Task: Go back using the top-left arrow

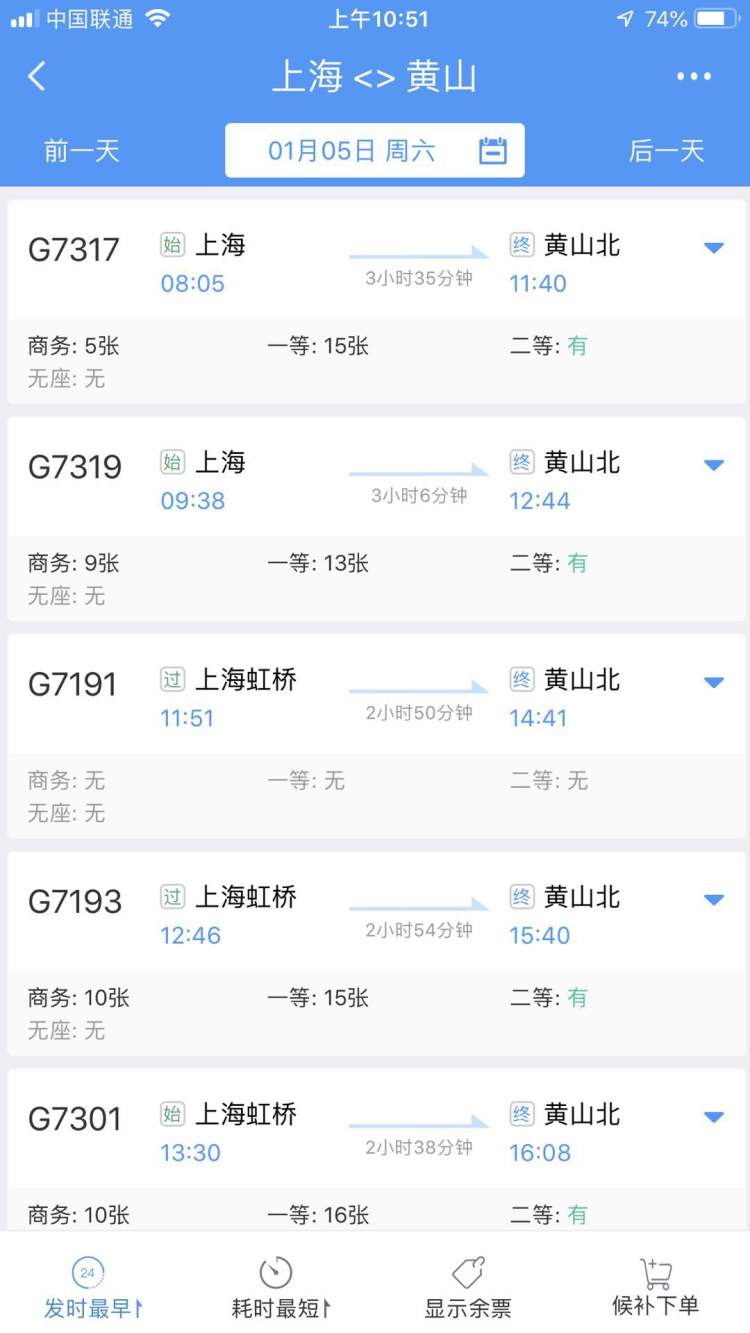Action: click(x=37, y=76)
